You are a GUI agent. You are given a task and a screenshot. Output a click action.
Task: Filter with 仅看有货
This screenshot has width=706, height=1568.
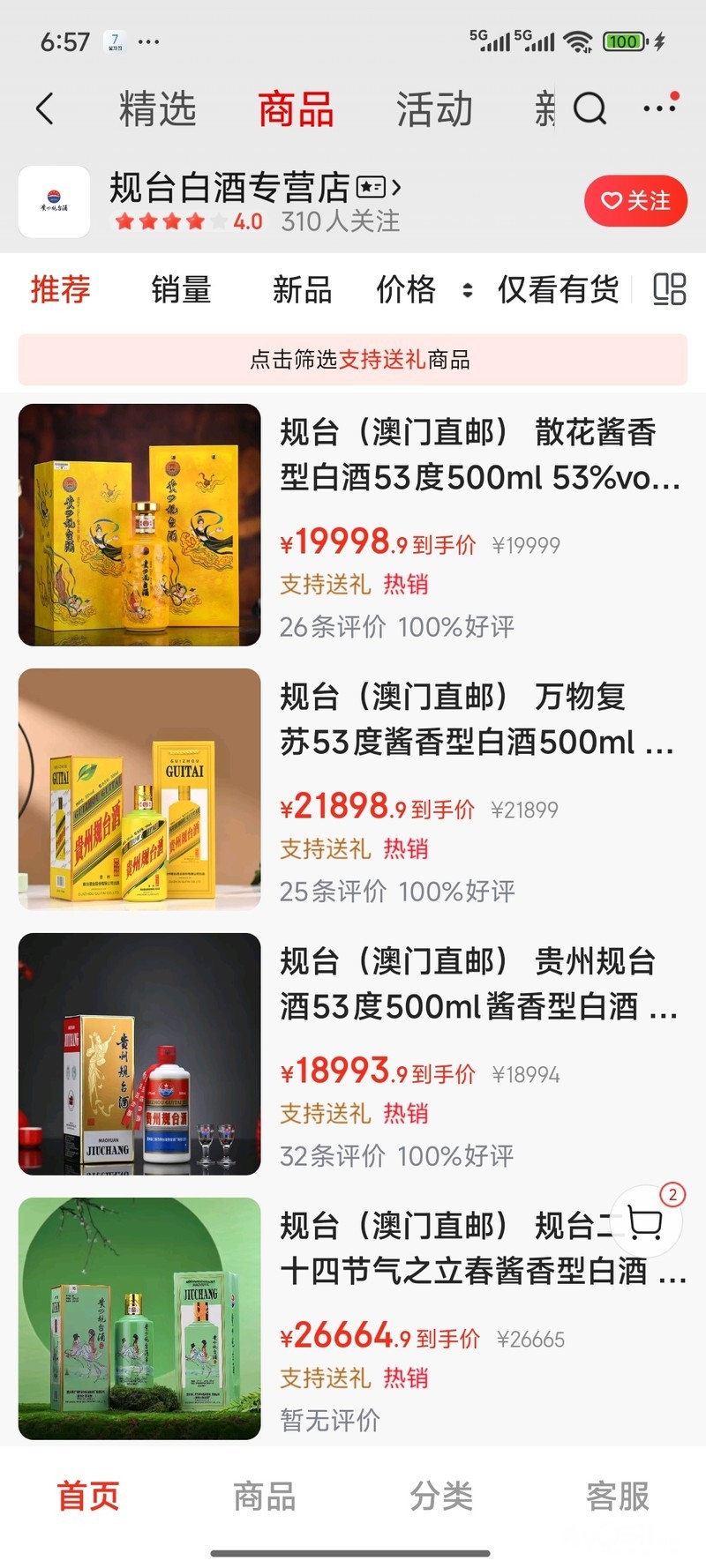(x=558, y=289)
